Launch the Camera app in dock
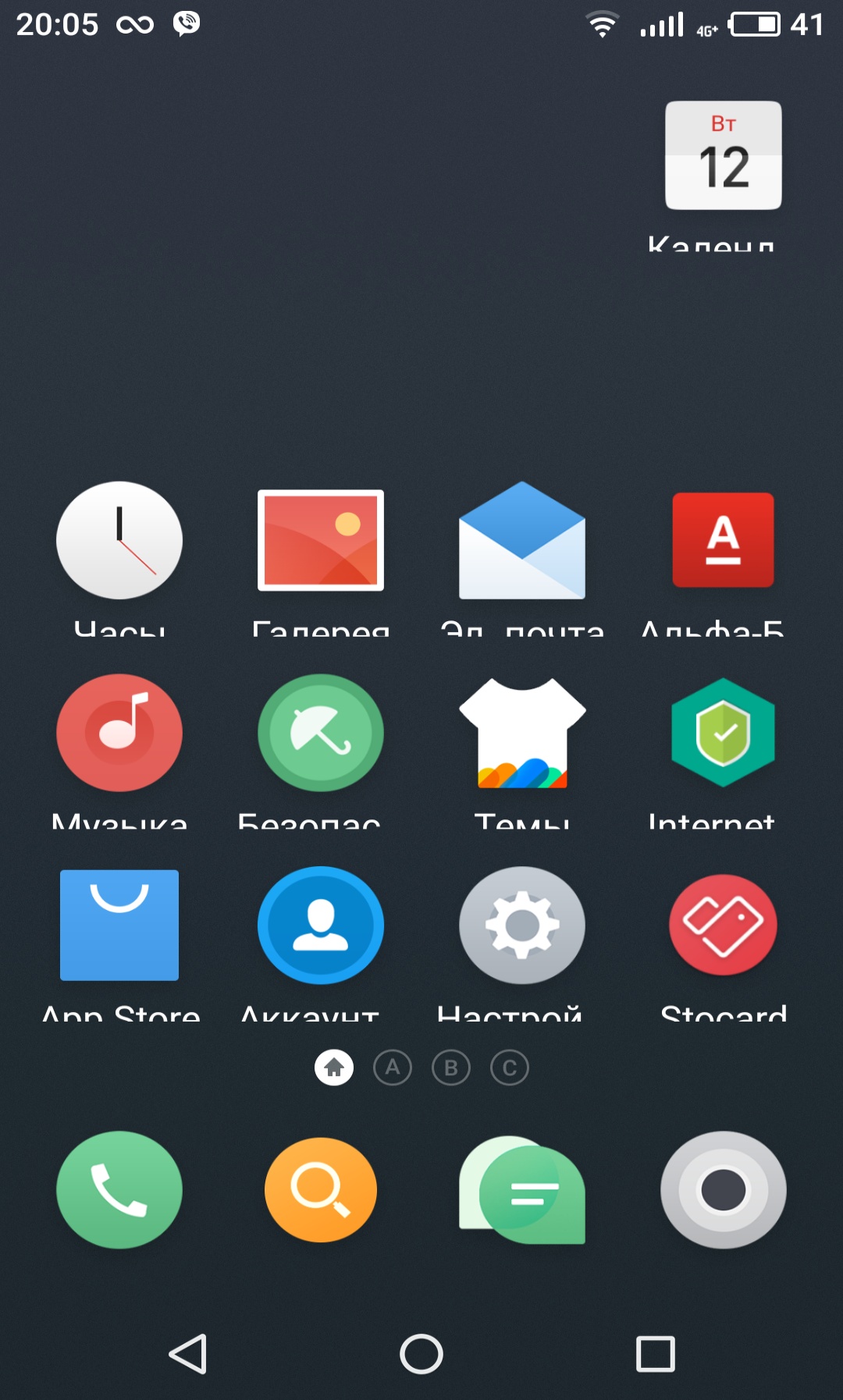This screenshot has width=843, height=1400. click(x=723, y=1190)
